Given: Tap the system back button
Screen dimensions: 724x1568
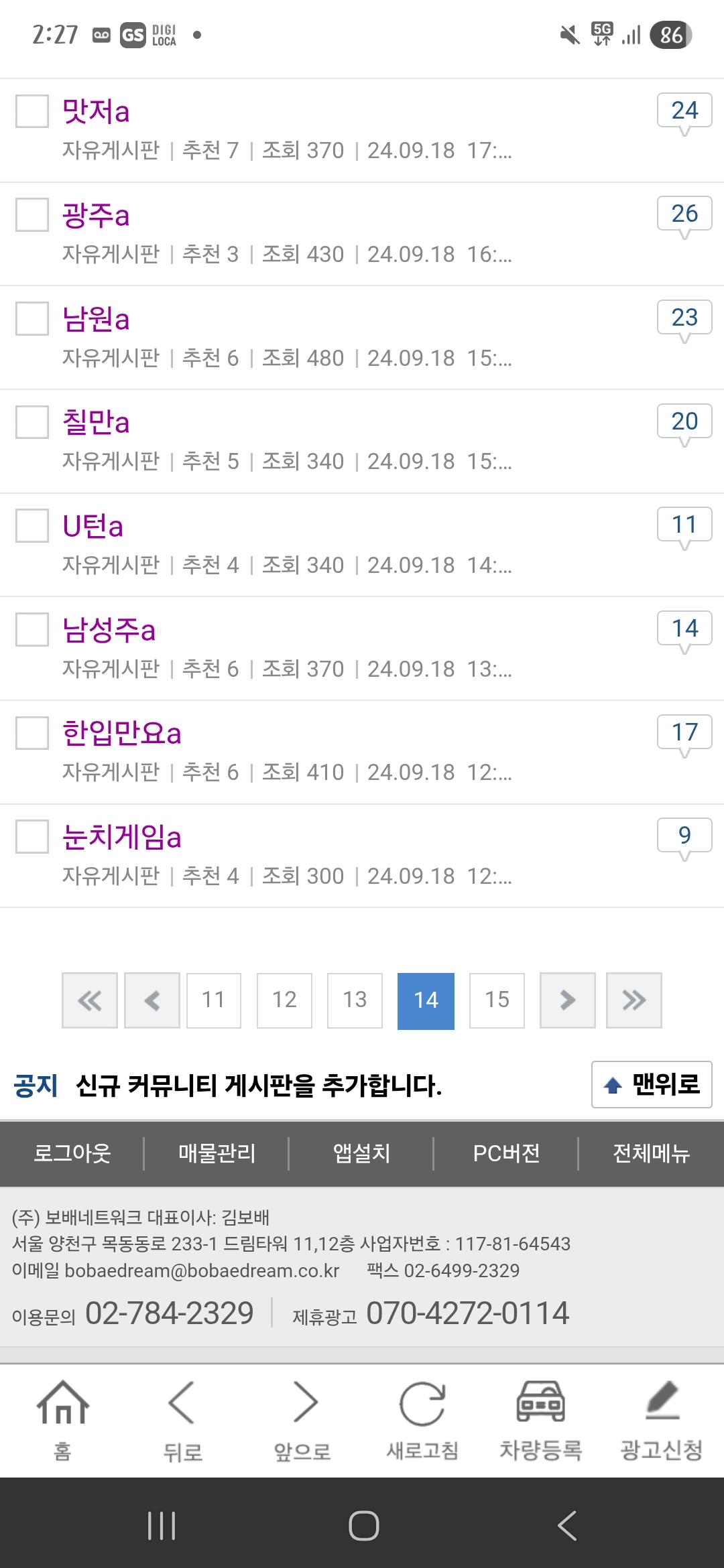Looking at the screenshot, I should coord(567,1526).
